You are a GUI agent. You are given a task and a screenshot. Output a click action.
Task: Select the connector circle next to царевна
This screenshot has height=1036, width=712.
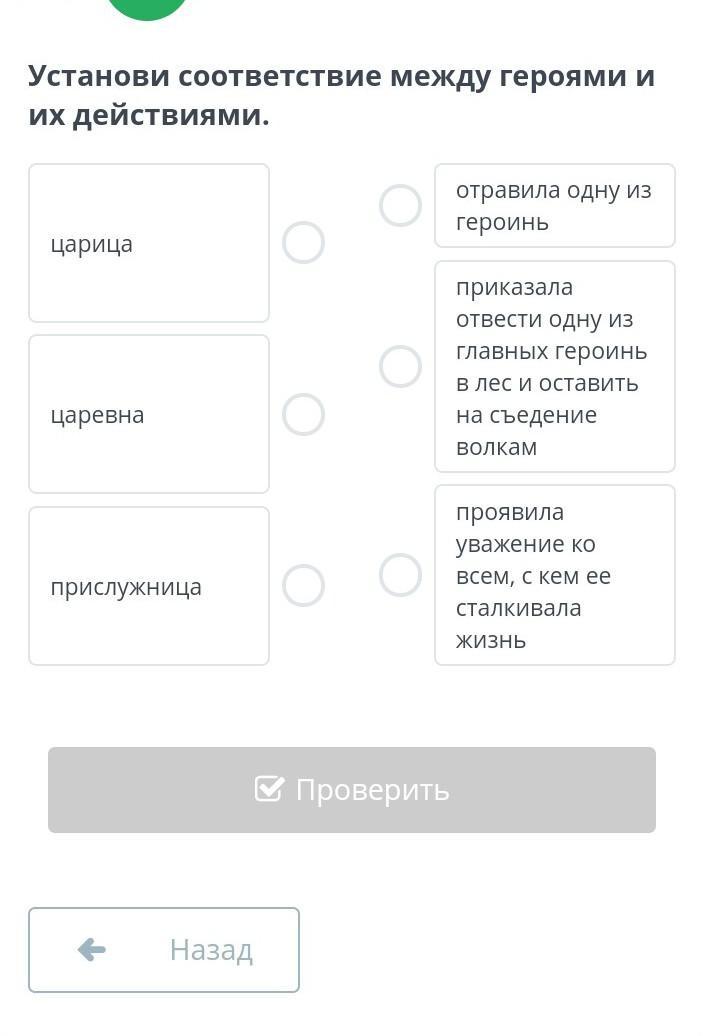click(303, 414)
